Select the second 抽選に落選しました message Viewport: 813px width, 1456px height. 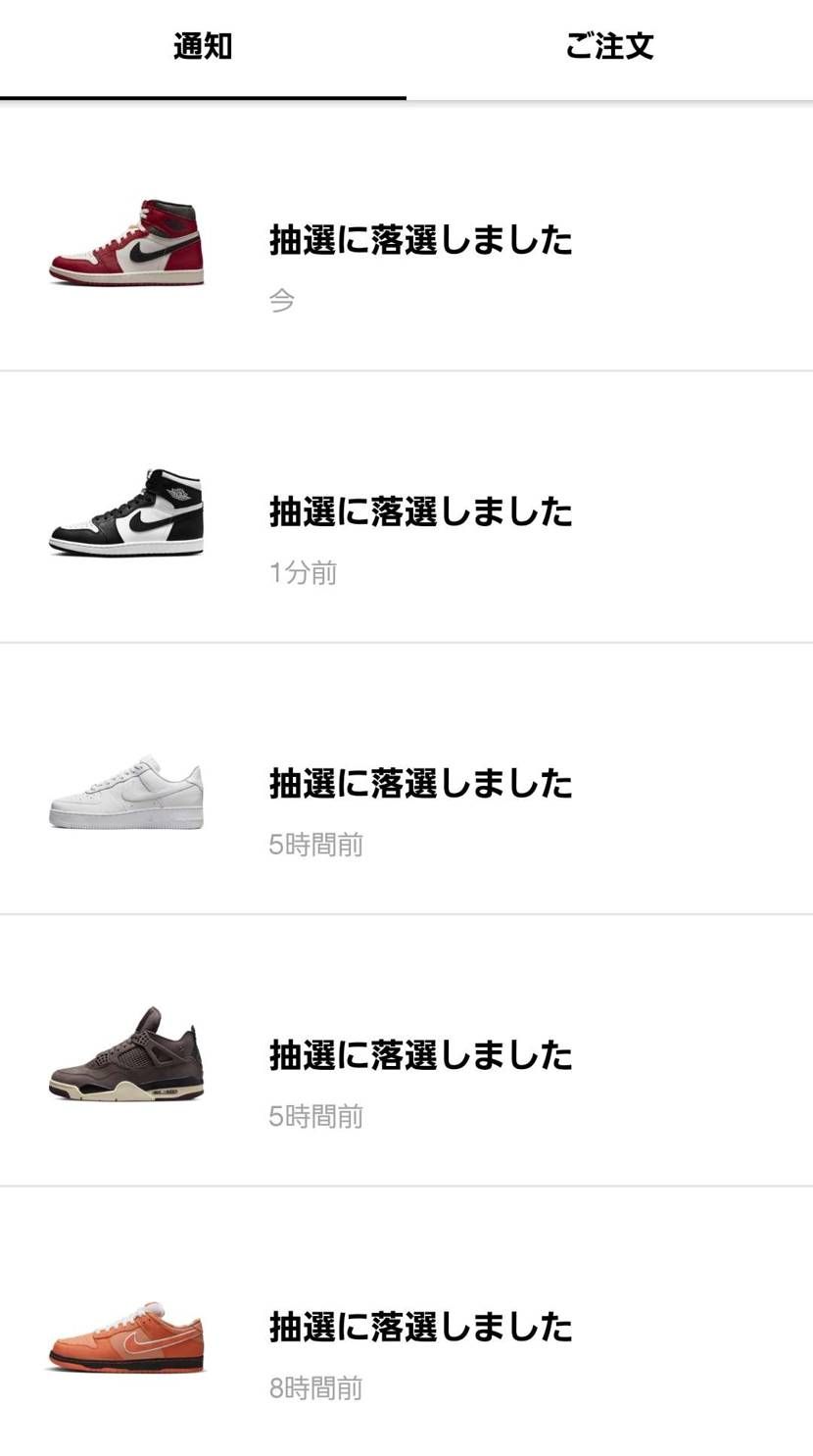pos(421,510)
